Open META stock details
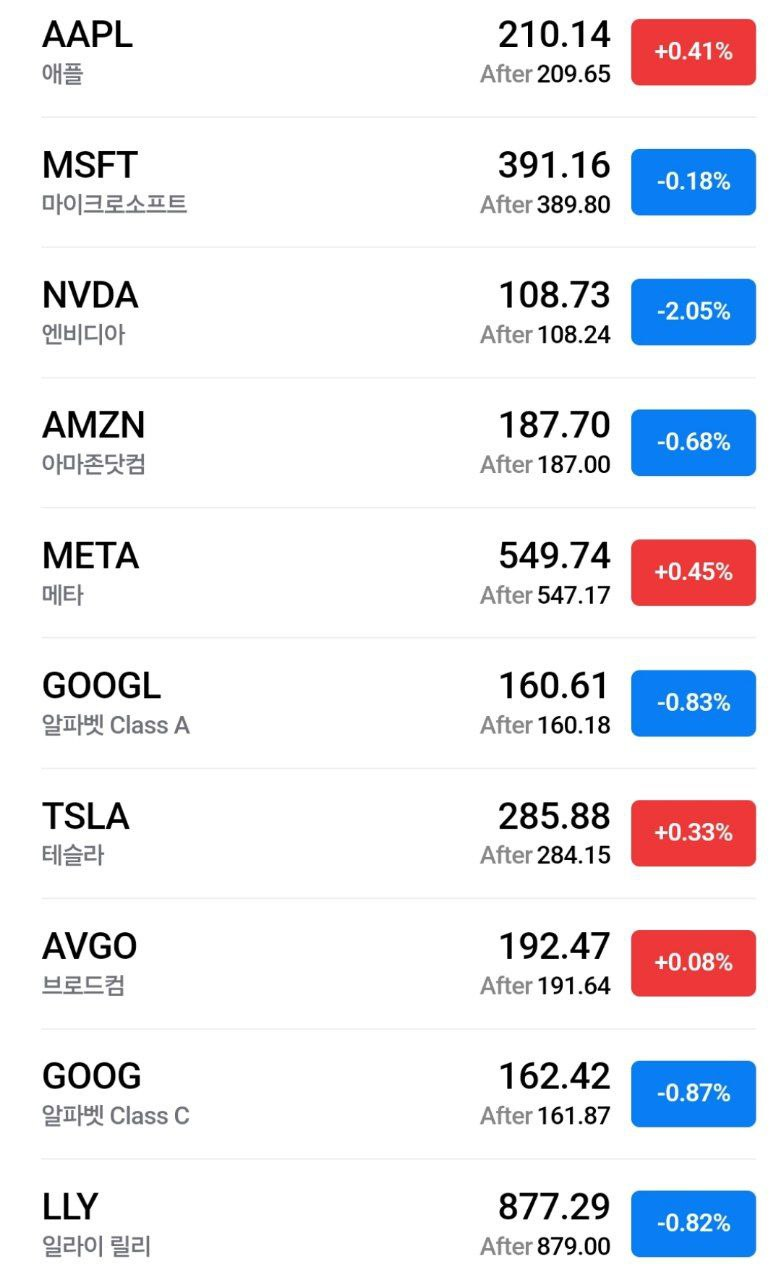This screenshot has height=1280, width=781. [300, 572]
